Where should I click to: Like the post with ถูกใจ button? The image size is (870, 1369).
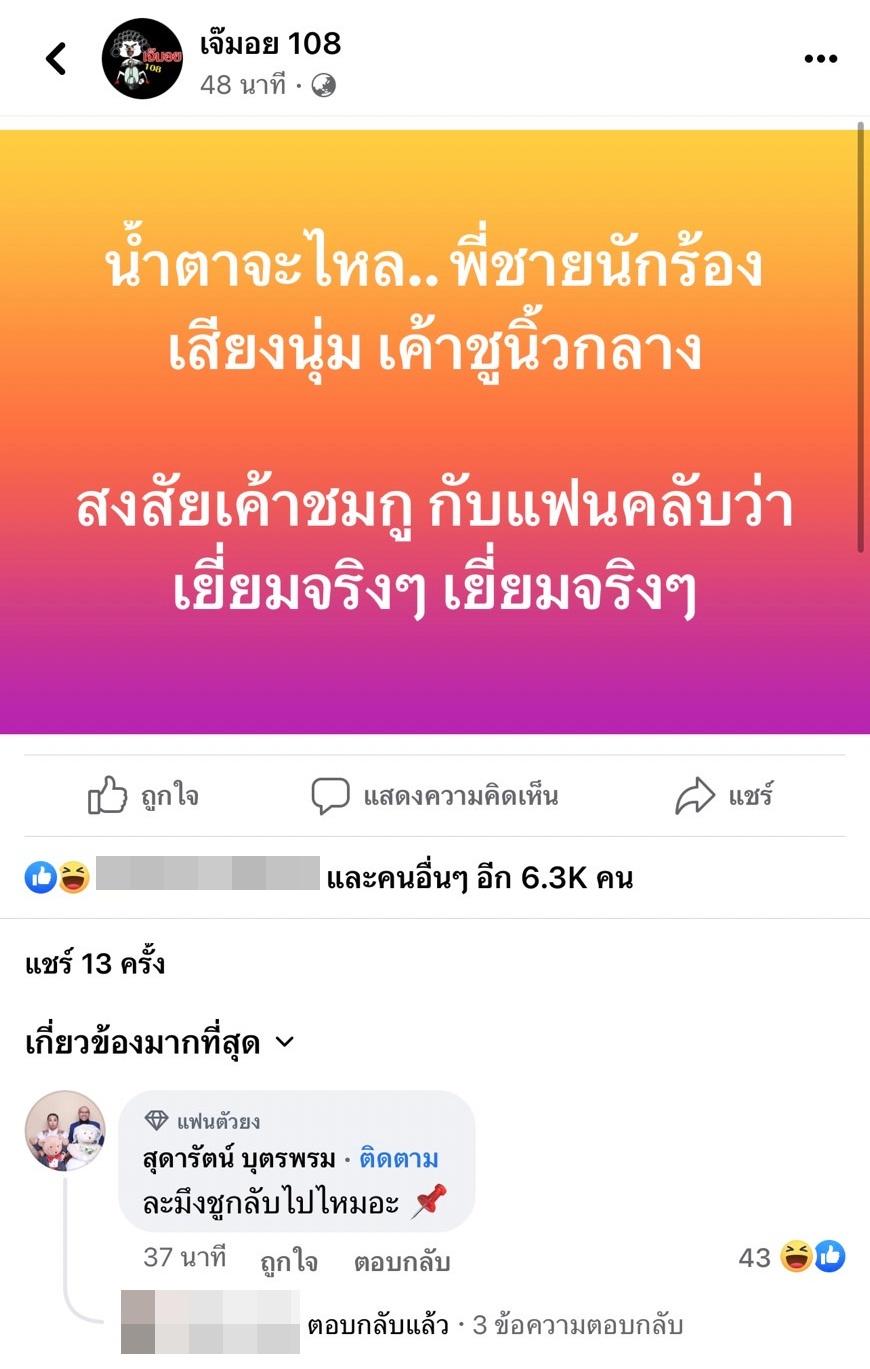[144, 796]
